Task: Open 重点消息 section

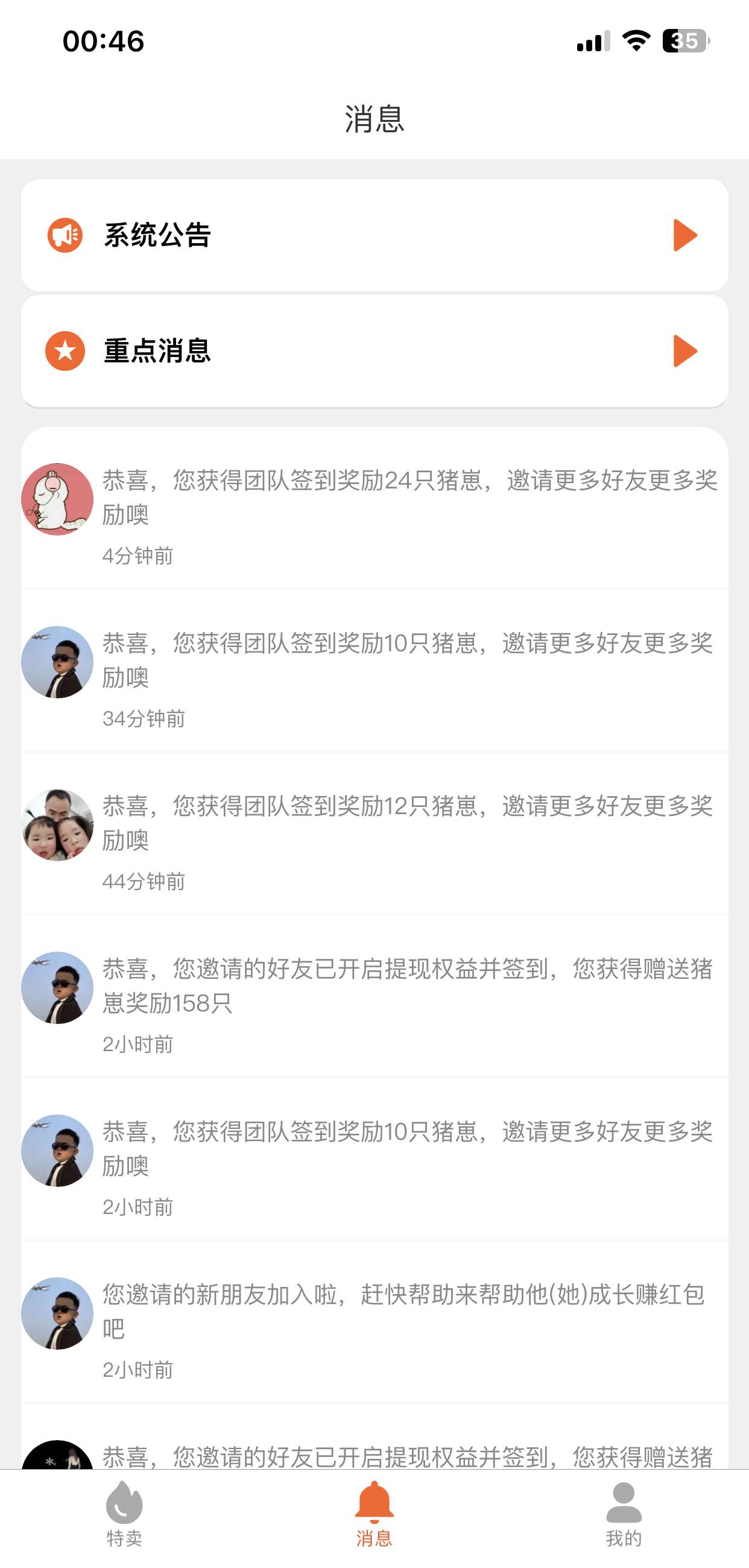Action: tap(373, 351)
